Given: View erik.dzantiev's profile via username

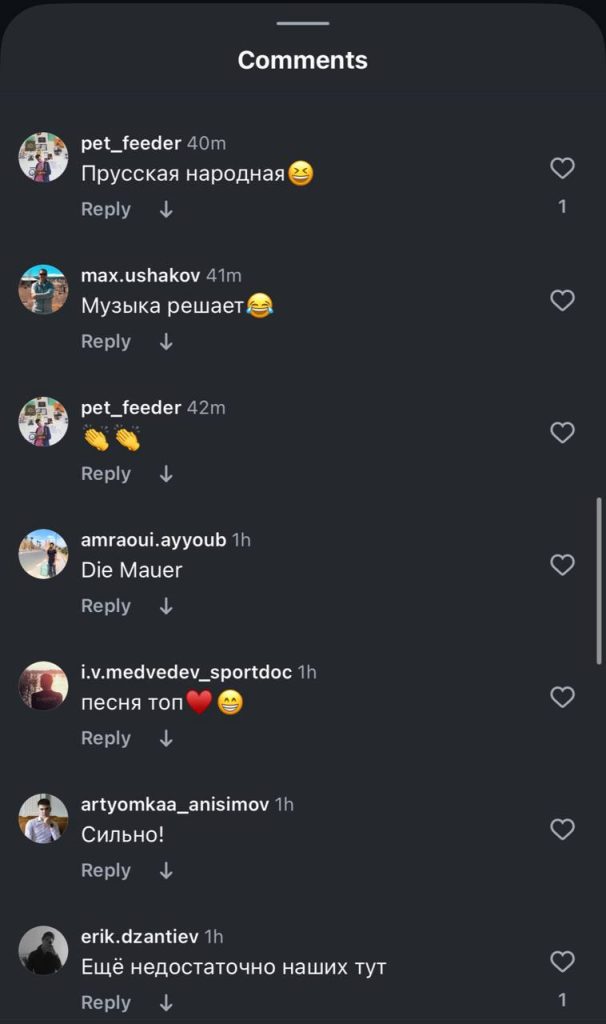Looking at the screenshot, I should point(139,937).
